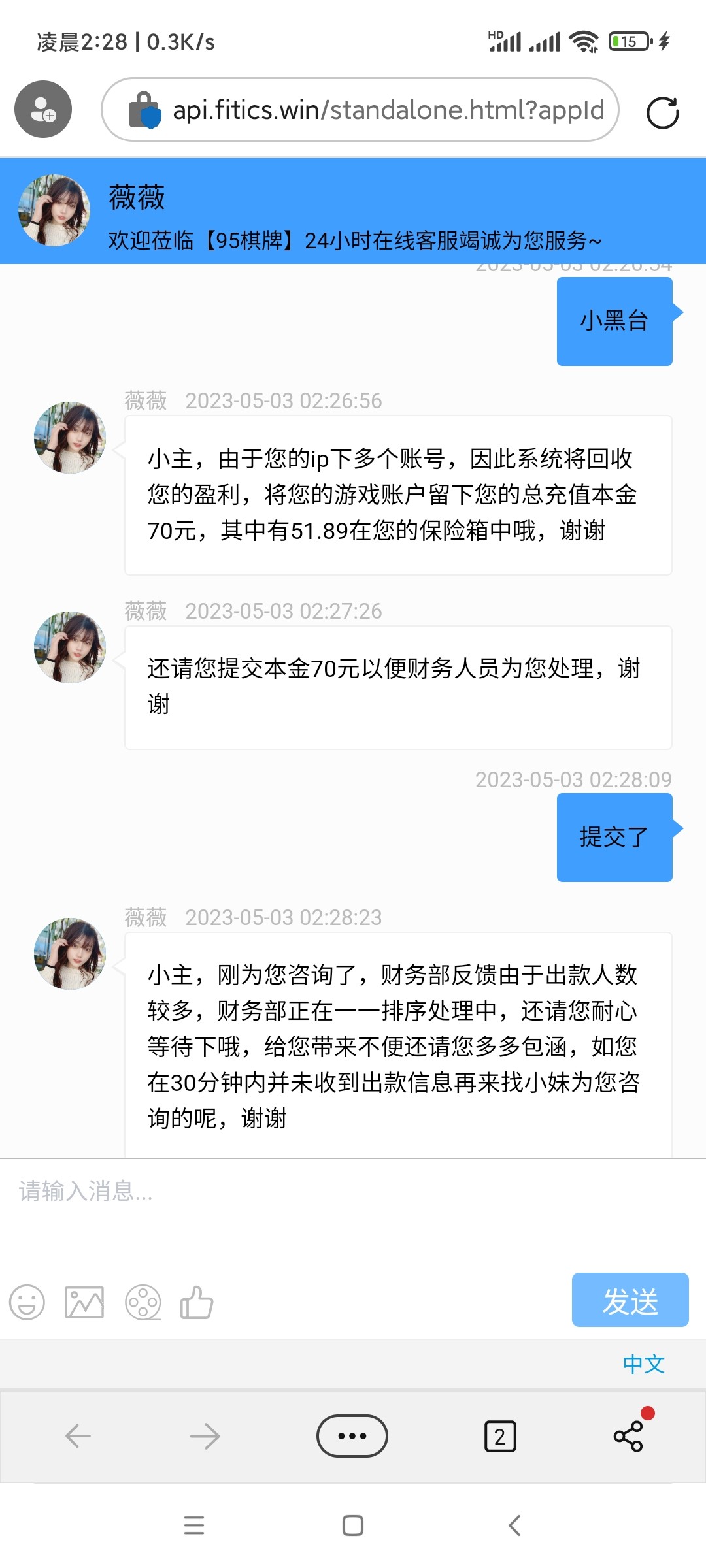
Task: Change language via 中文 link
Action: pyautogui.click(x=643, y=1364)
